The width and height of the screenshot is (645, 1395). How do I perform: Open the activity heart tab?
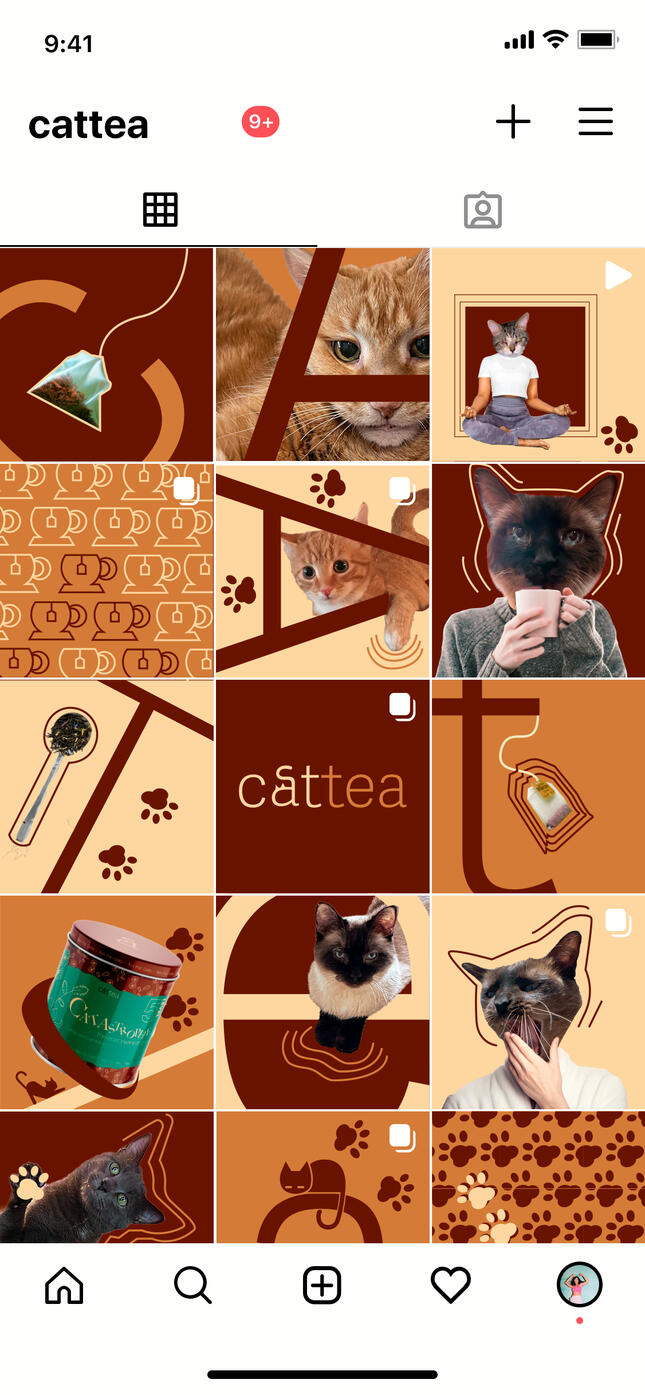[x=450, y=1285]
